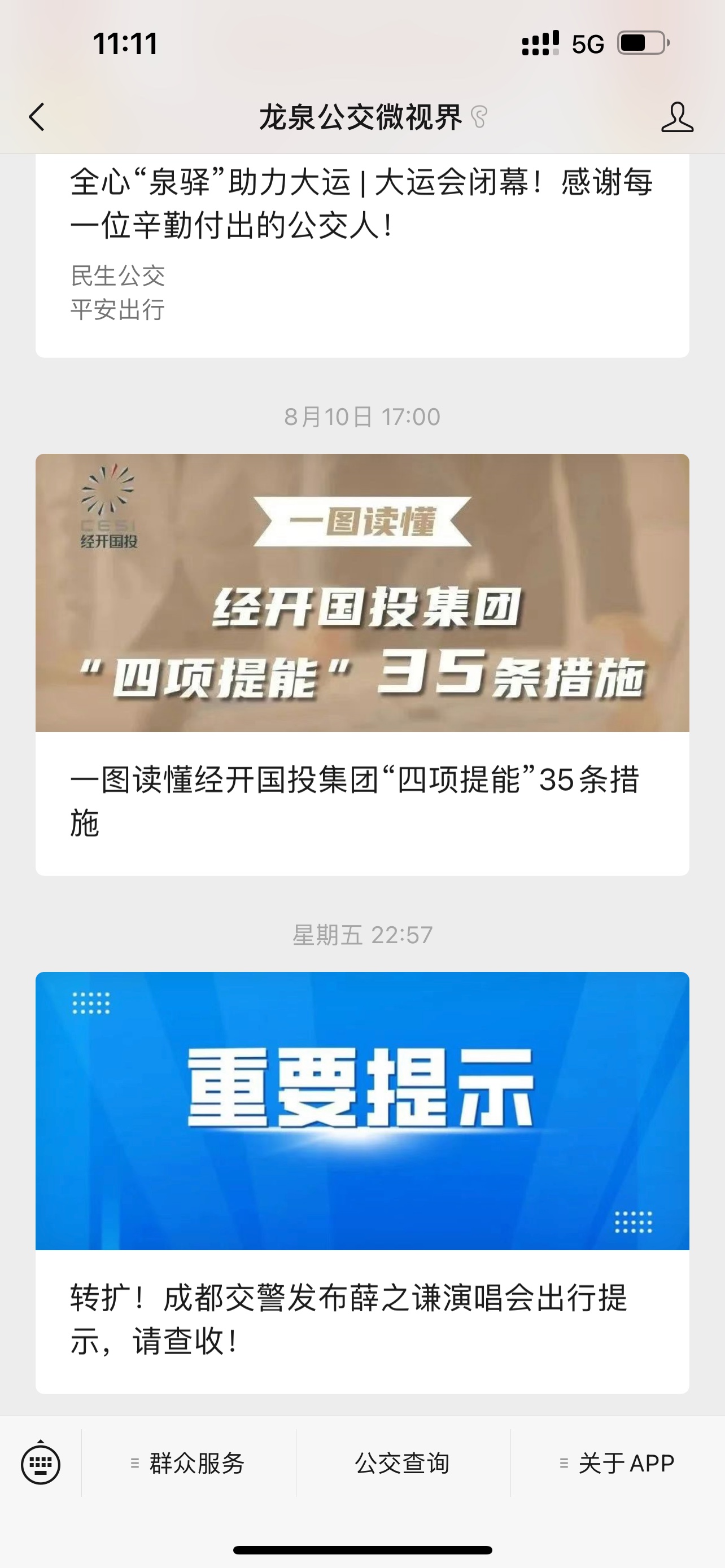725x1568 pixels.
Task: Open the account profile icon
Action: tap(676, 117)
